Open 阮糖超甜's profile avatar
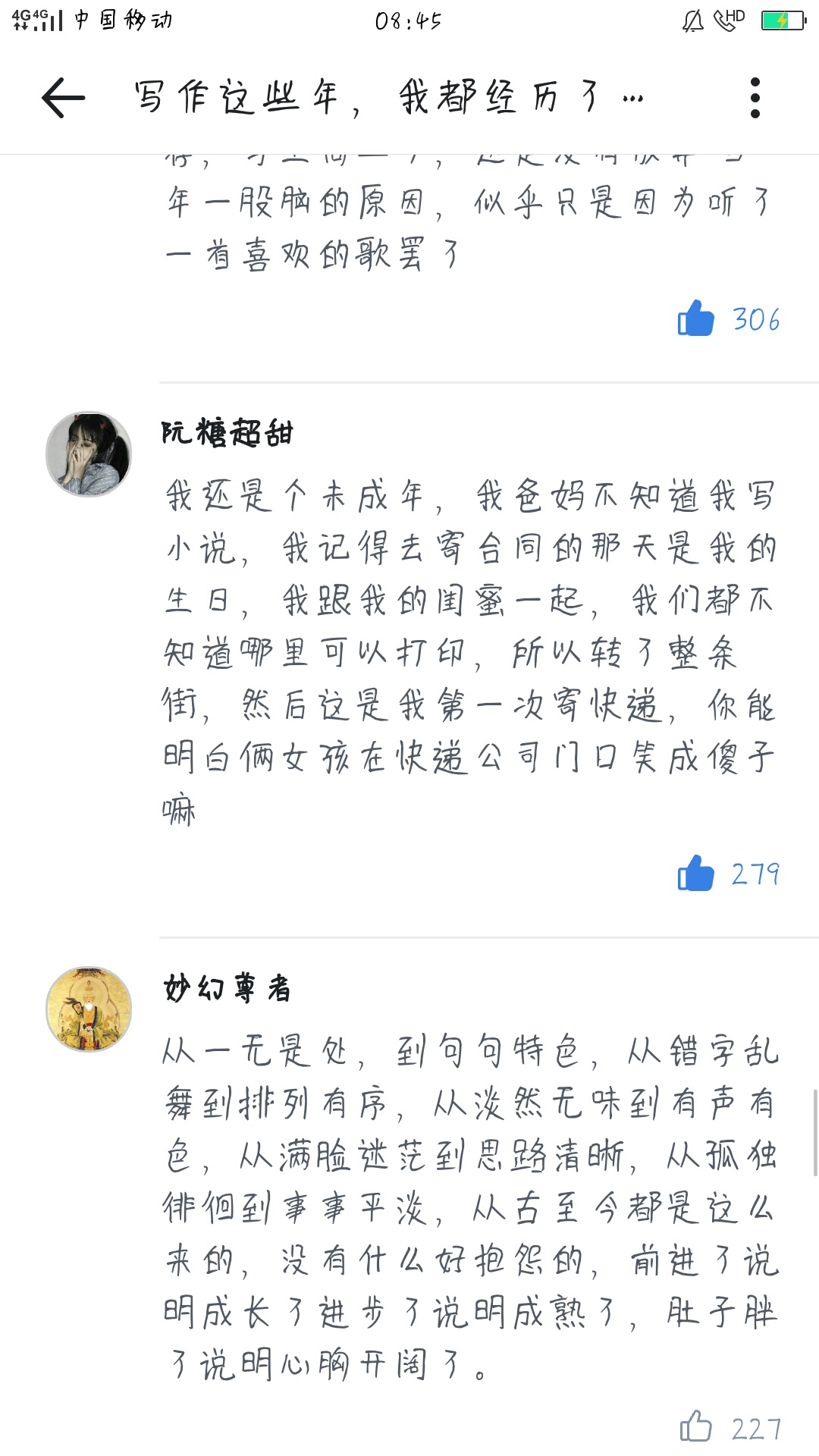The width and height of the screenshot is (819, 1456). pyautogui.click(x=89, y=454)
